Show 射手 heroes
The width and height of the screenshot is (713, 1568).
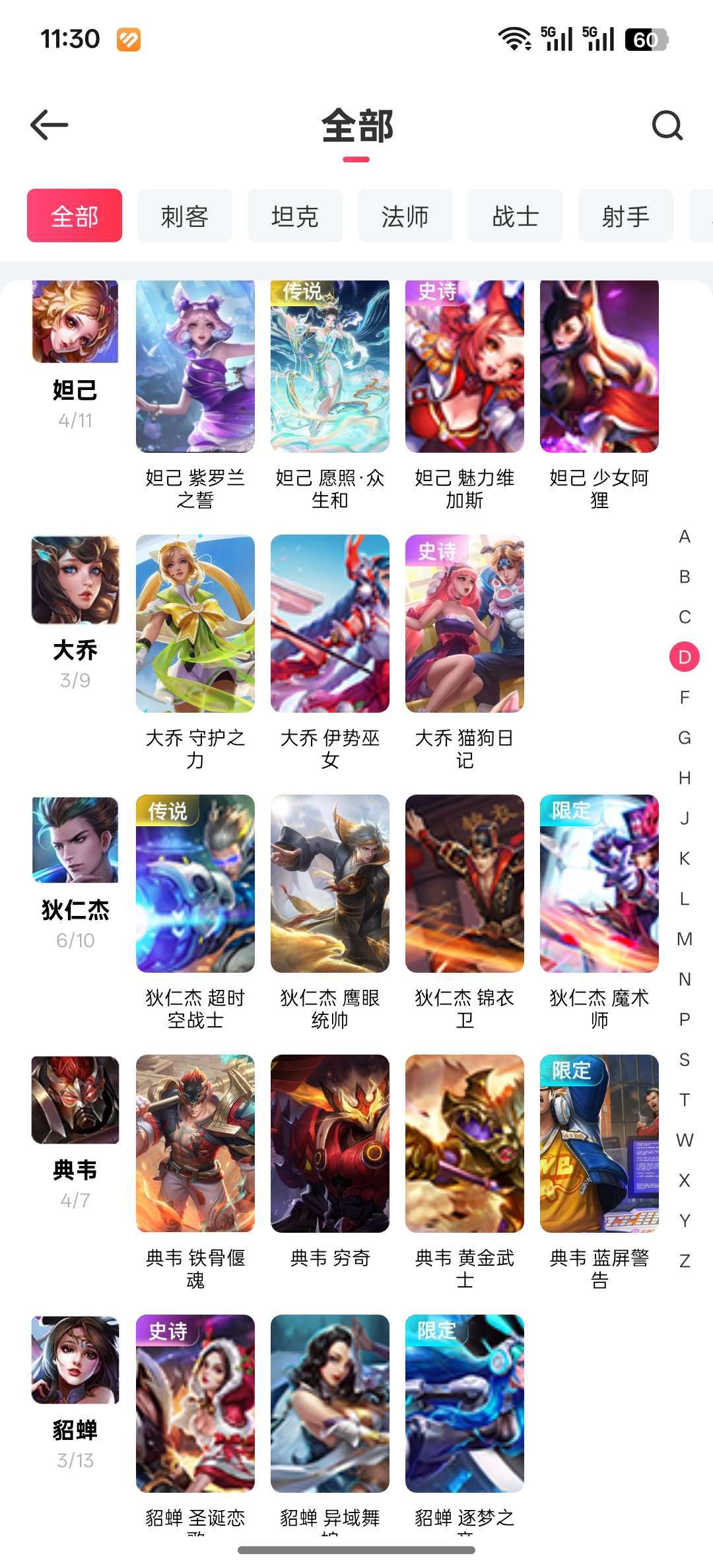(x=626, y=216)
